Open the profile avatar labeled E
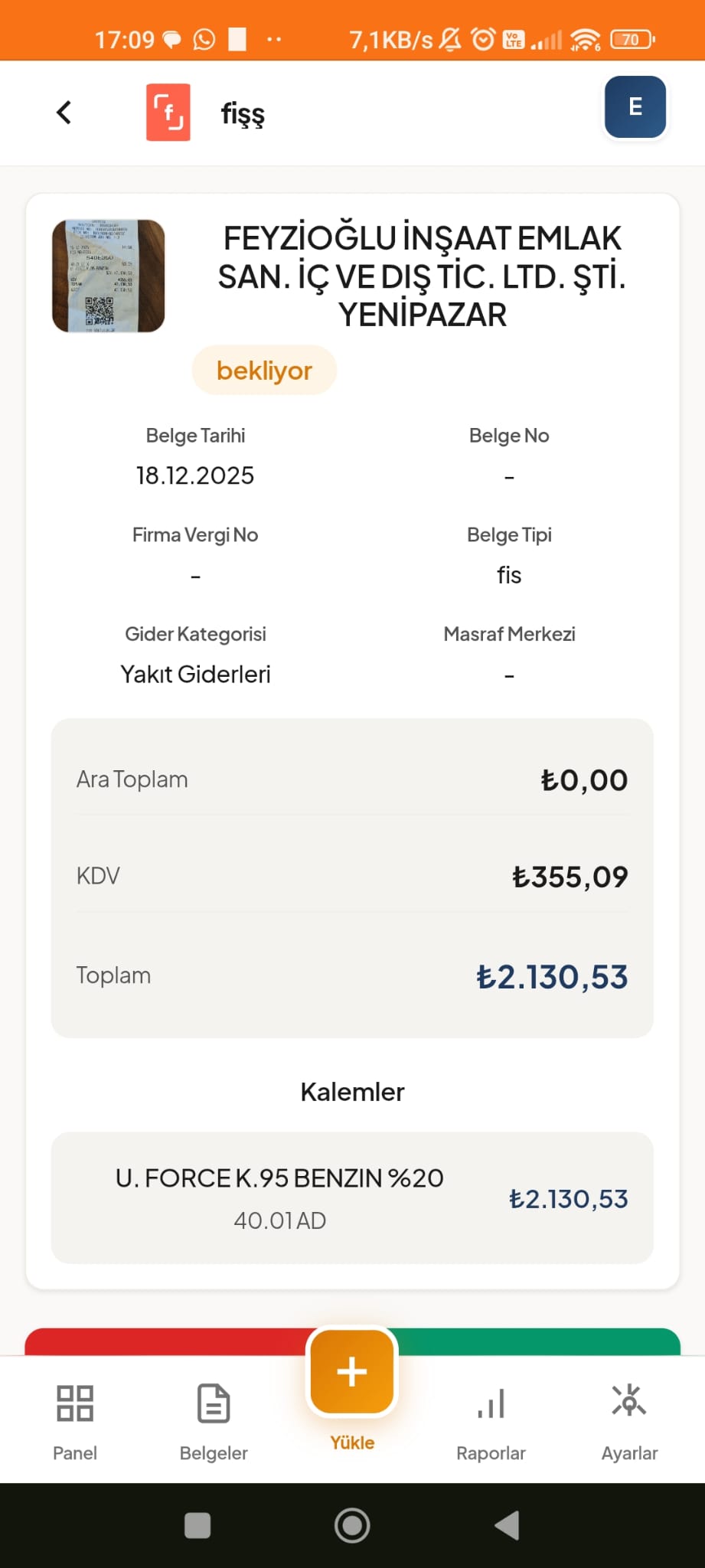 click(x=635, y=107)
